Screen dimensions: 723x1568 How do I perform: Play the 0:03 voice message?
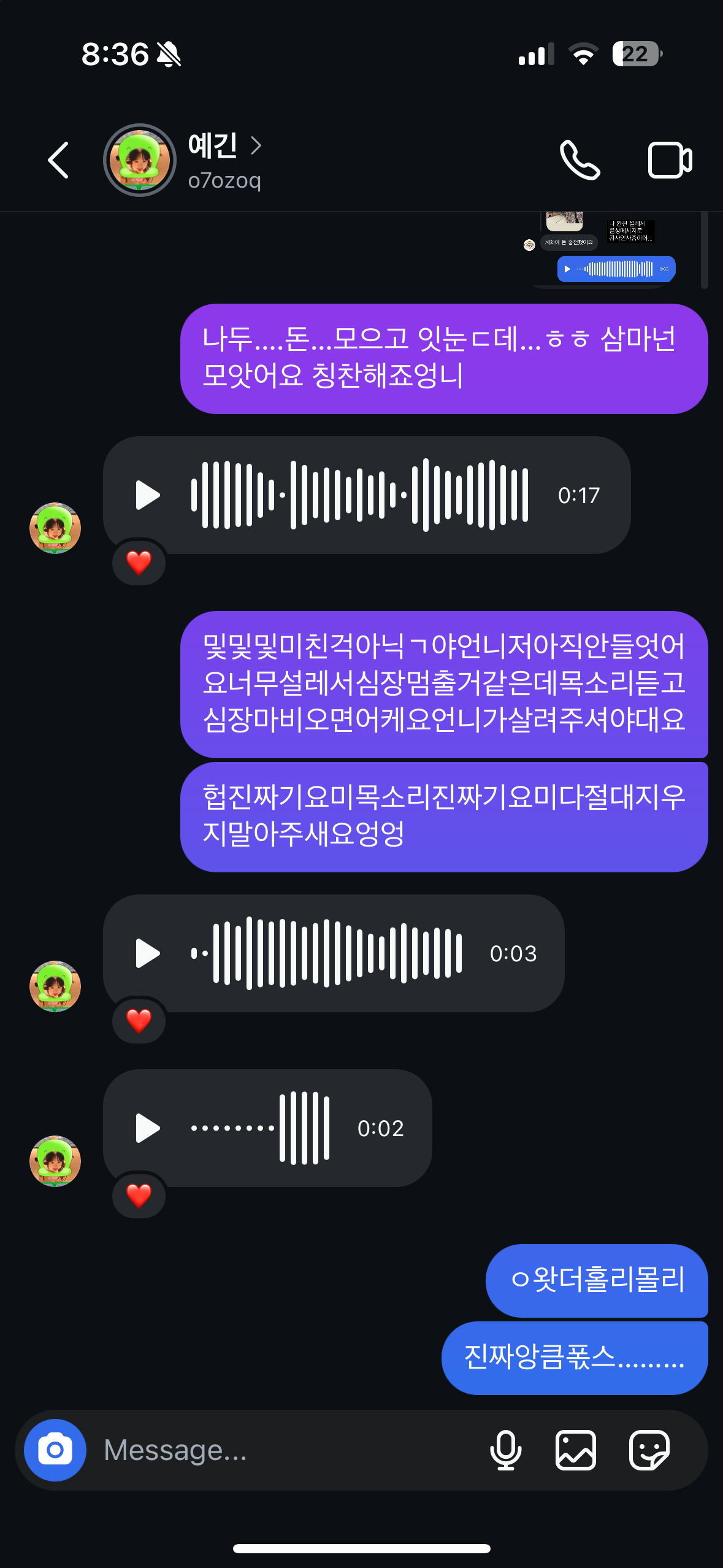(148, 953)
